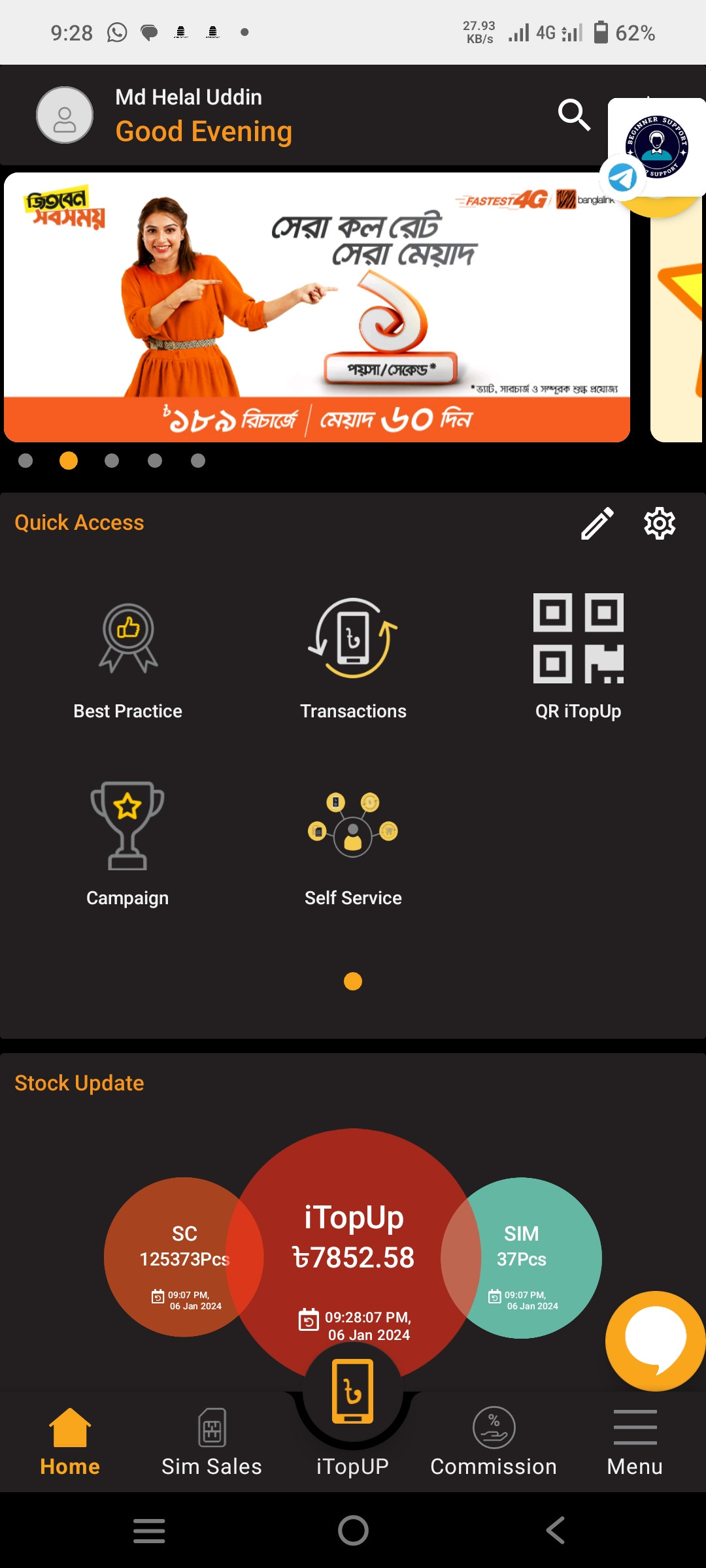This screenshot has height=1568, width=706.
Task: Open the Banglalink 189 recharge banner
Action: 317,307
